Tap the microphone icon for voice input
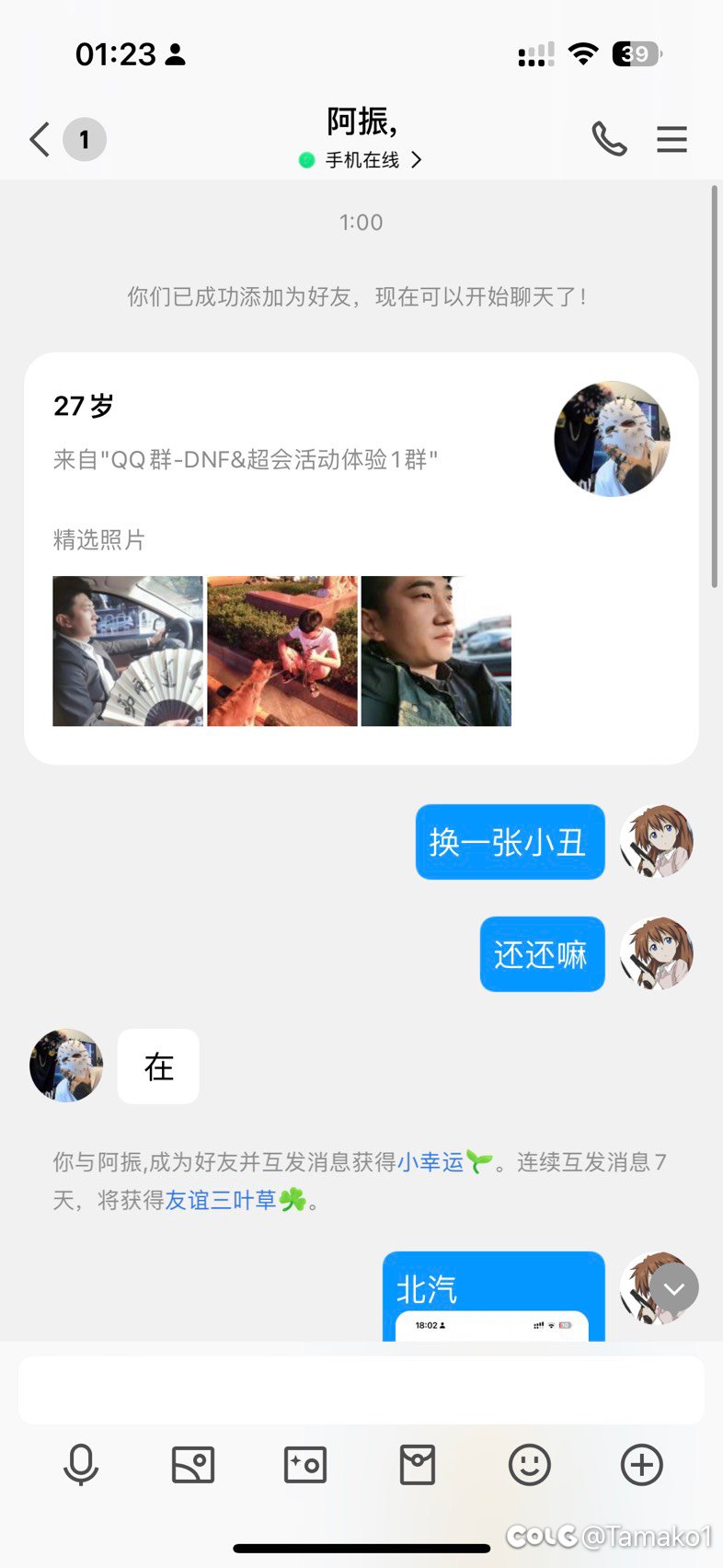 pos(82,1465)
